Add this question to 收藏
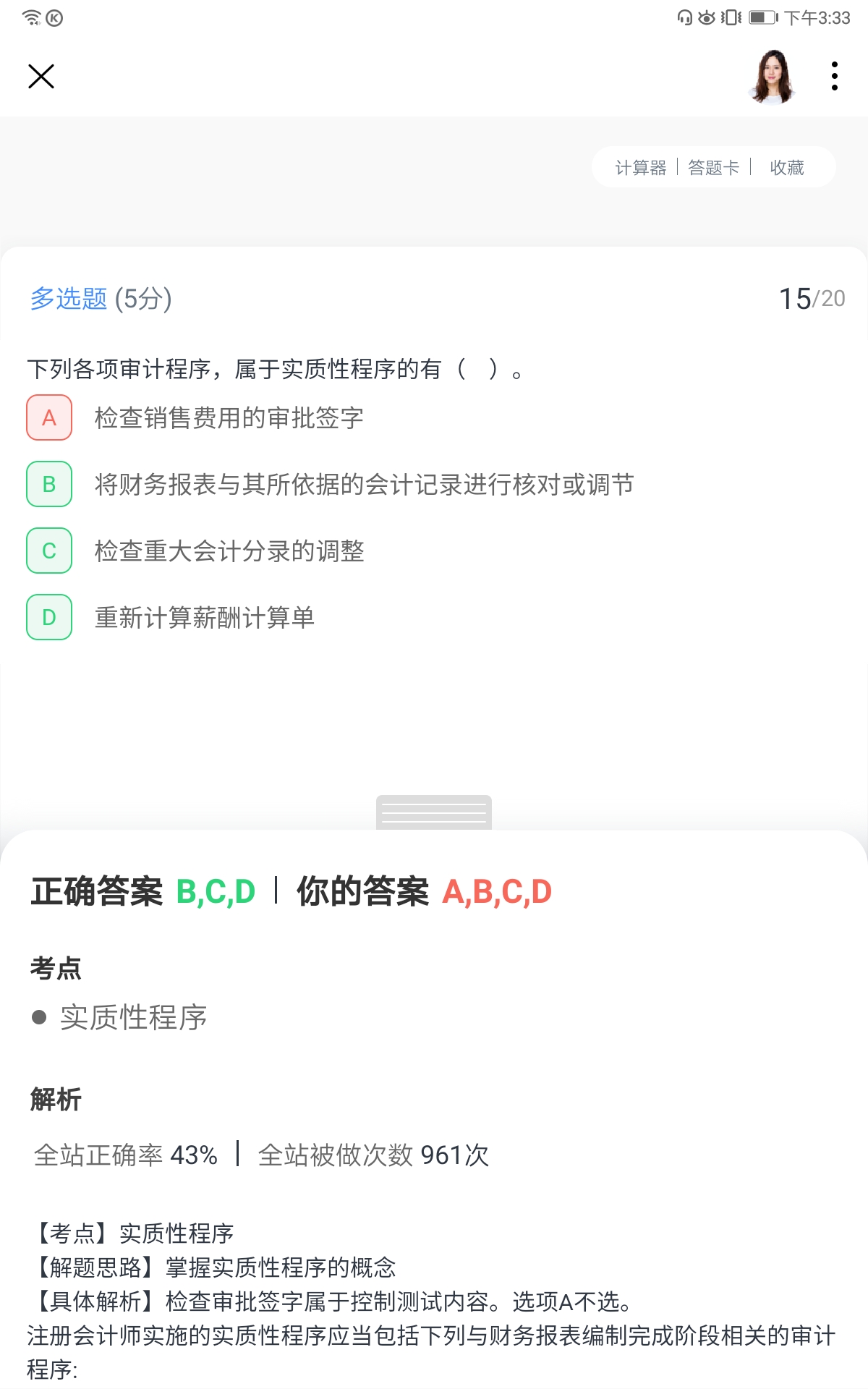Screen dimensions: 868x1389 click(x=787, y=168)
